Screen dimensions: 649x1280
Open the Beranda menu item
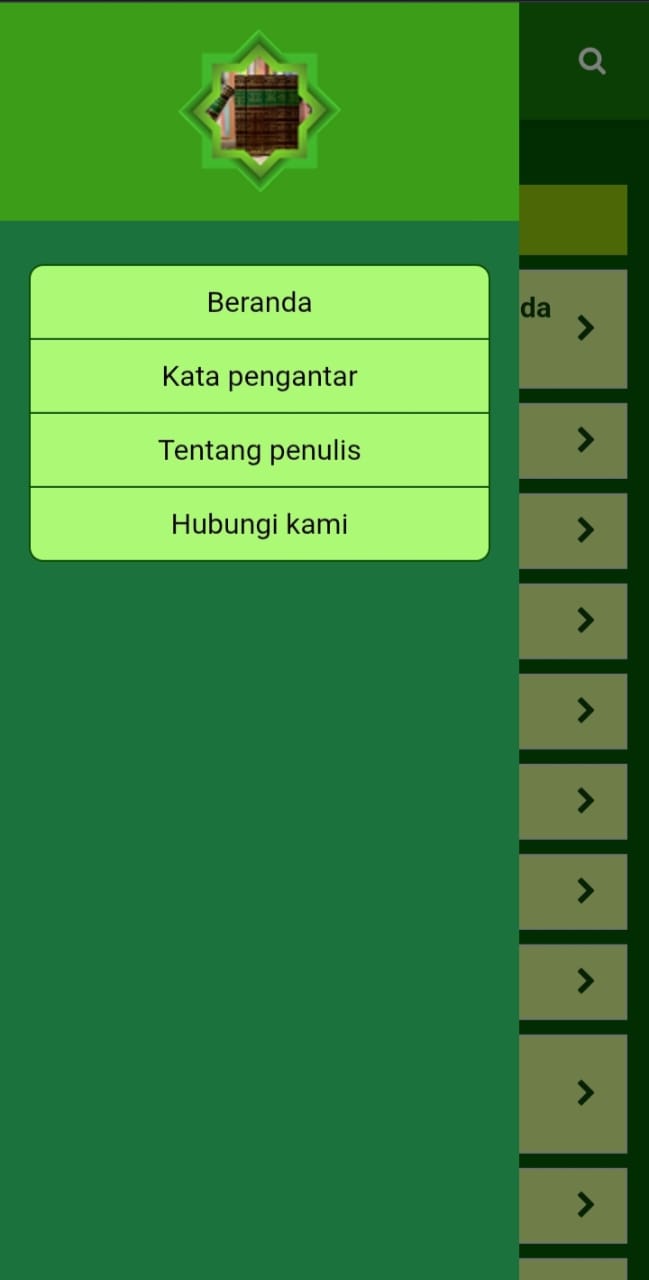tap(259, 302)
